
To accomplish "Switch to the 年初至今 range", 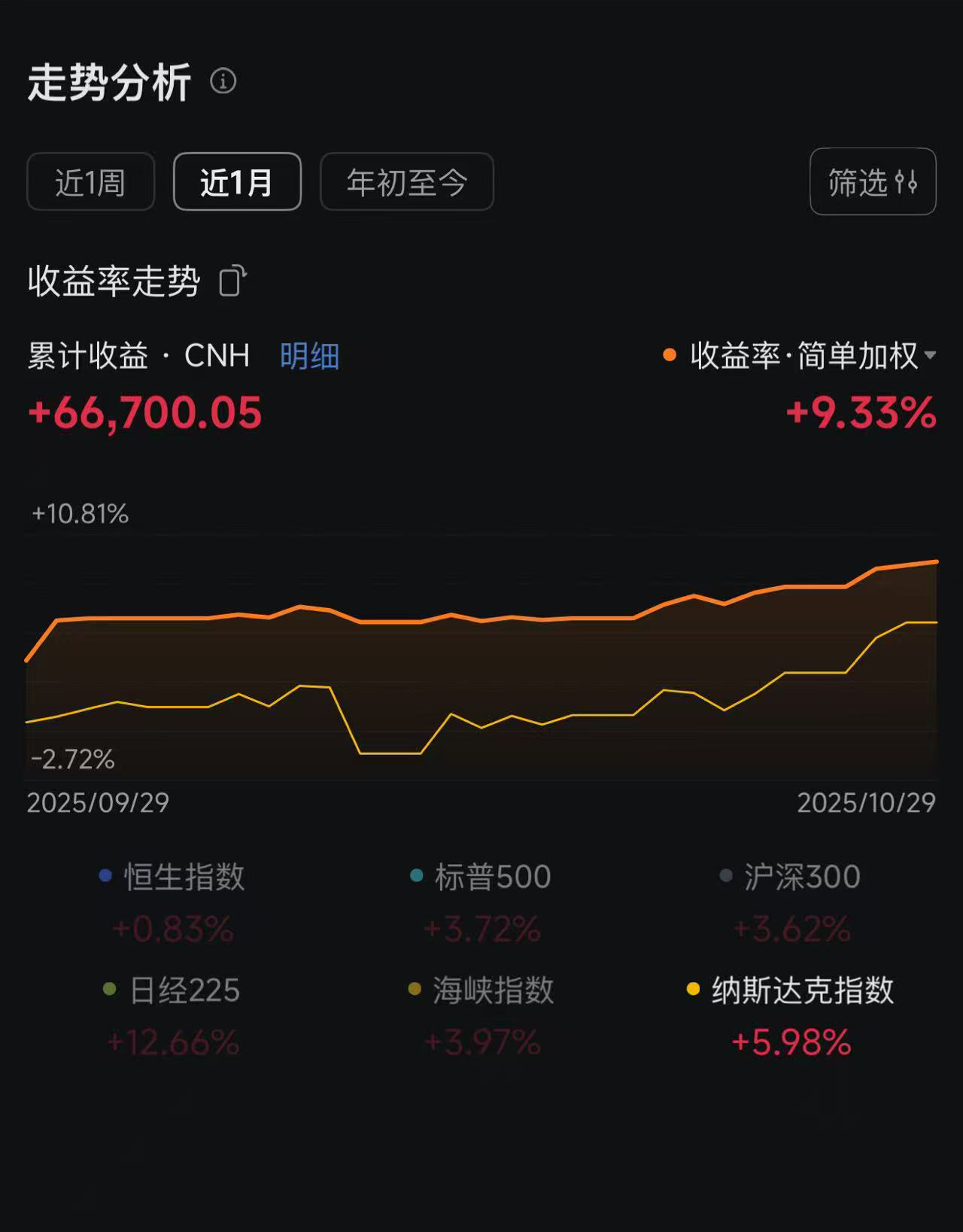I will coord(406,182).
